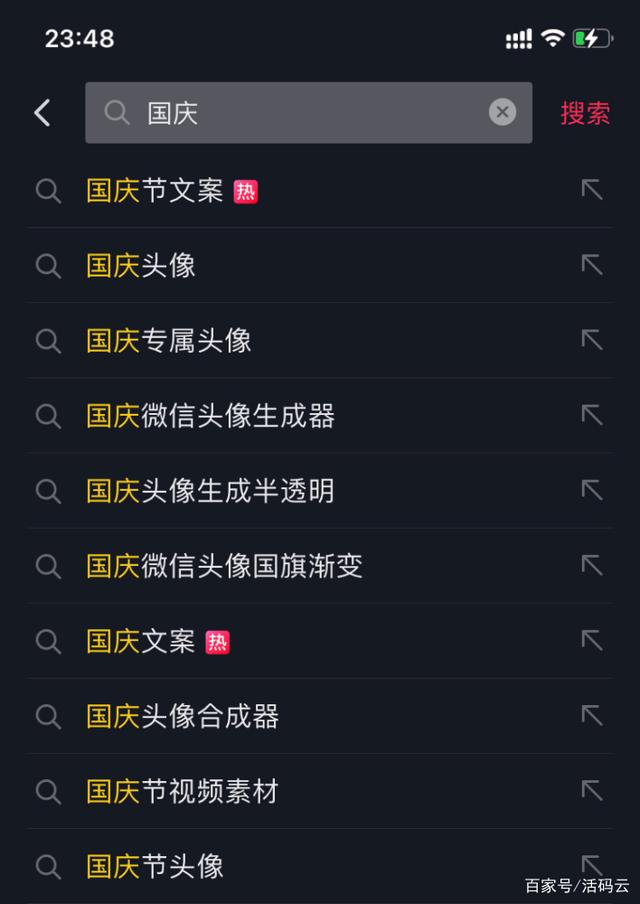Select 国庆节视频素材 suggestion
Viewport: 640px width, 904px height.
[182, 791]
